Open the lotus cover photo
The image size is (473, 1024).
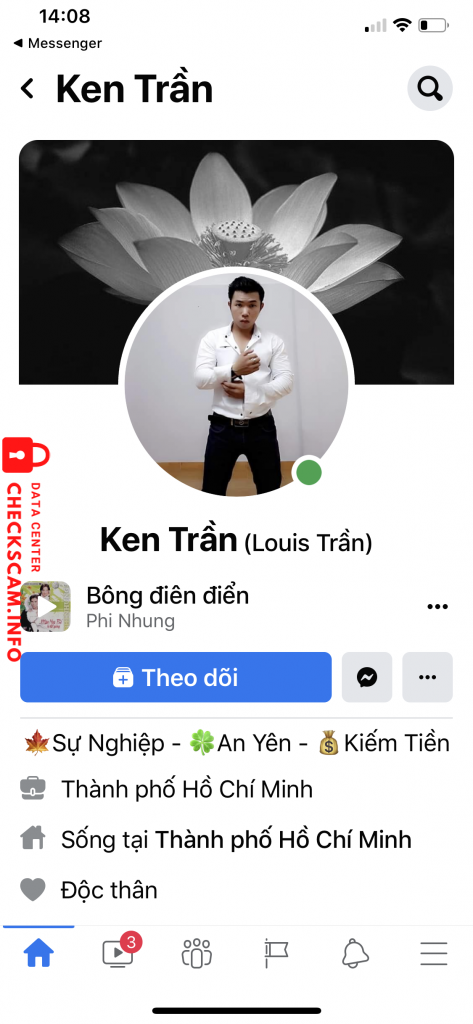(236, 202)
